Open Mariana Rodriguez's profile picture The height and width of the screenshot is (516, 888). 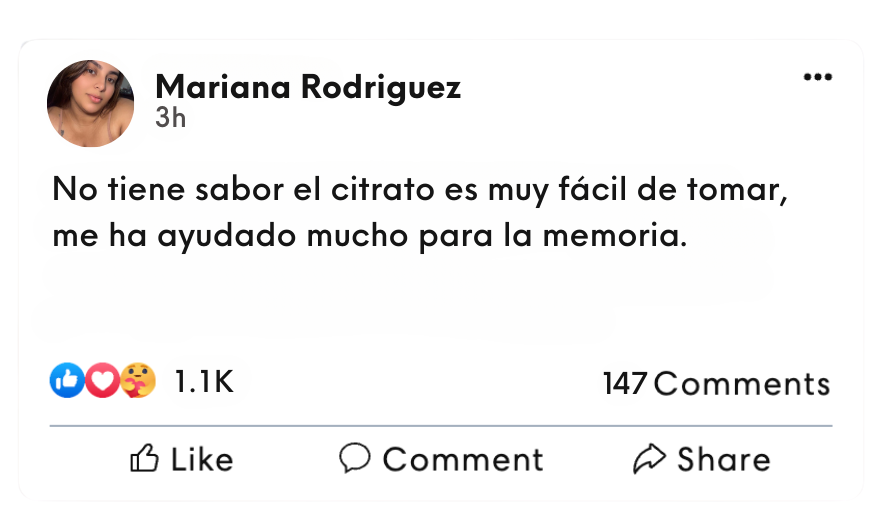click(91, 103)
